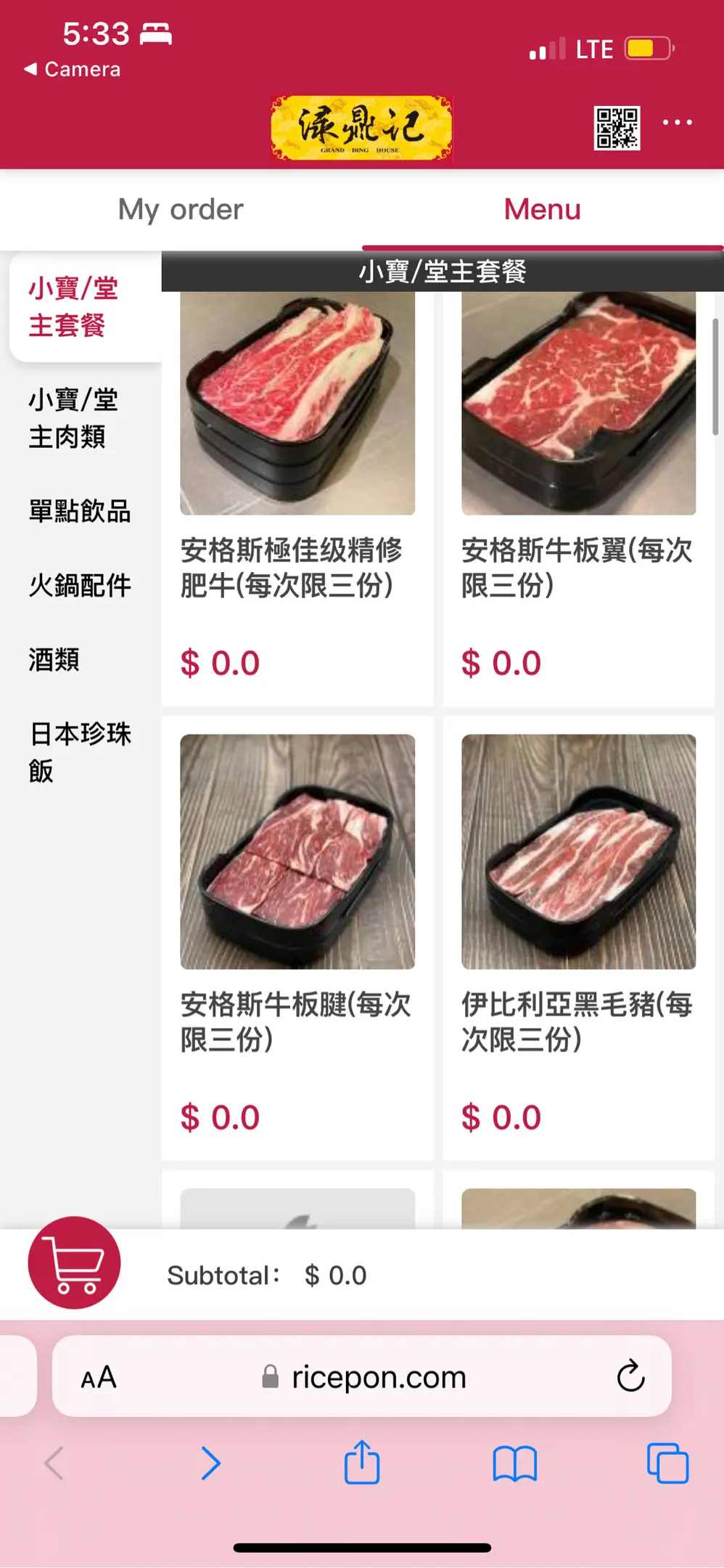
Task: Open the three-dot overflow menu
Action: tap(677, 123)
